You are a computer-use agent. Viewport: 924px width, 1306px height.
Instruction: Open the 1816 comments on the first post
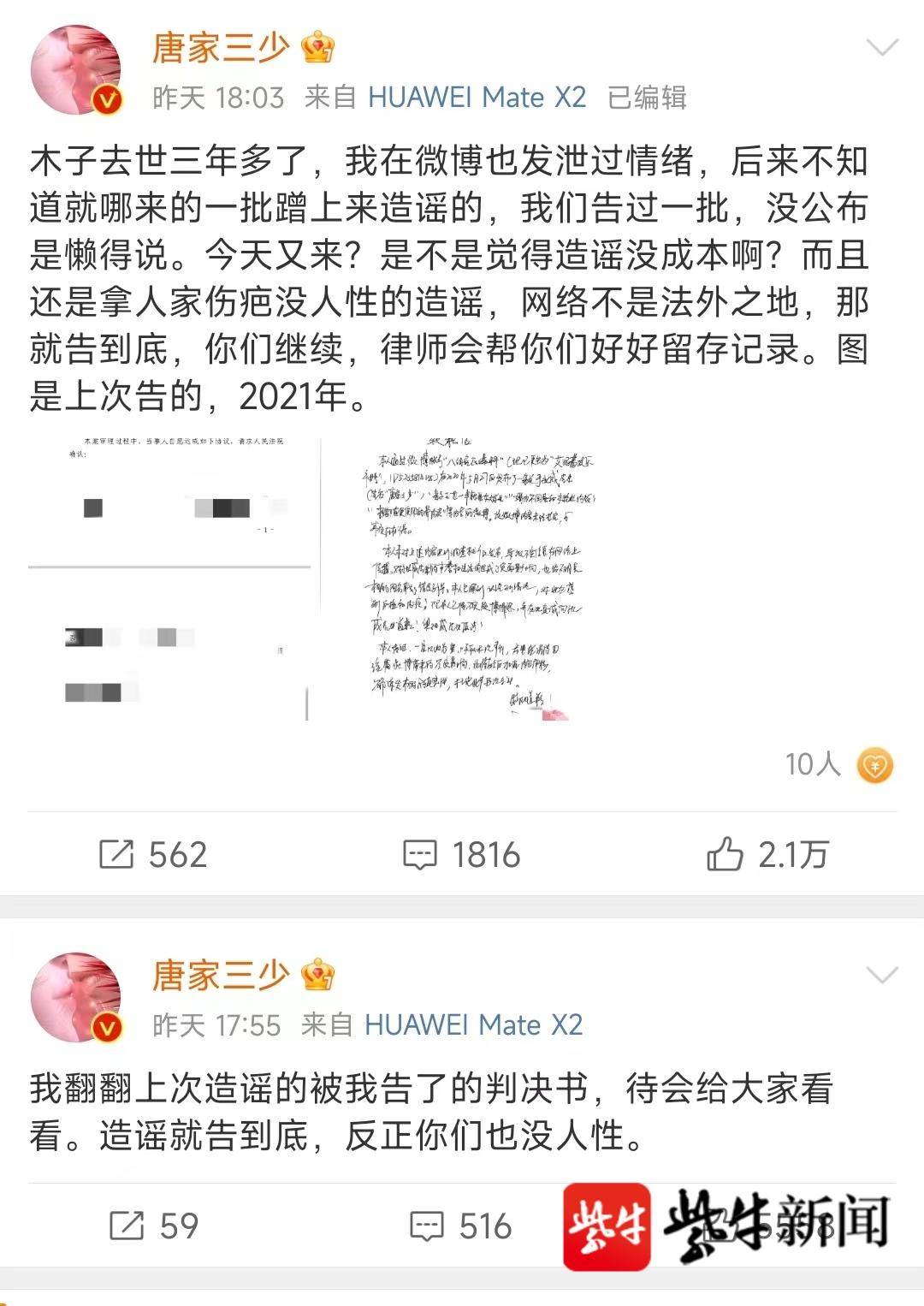[x=461, y=854]
